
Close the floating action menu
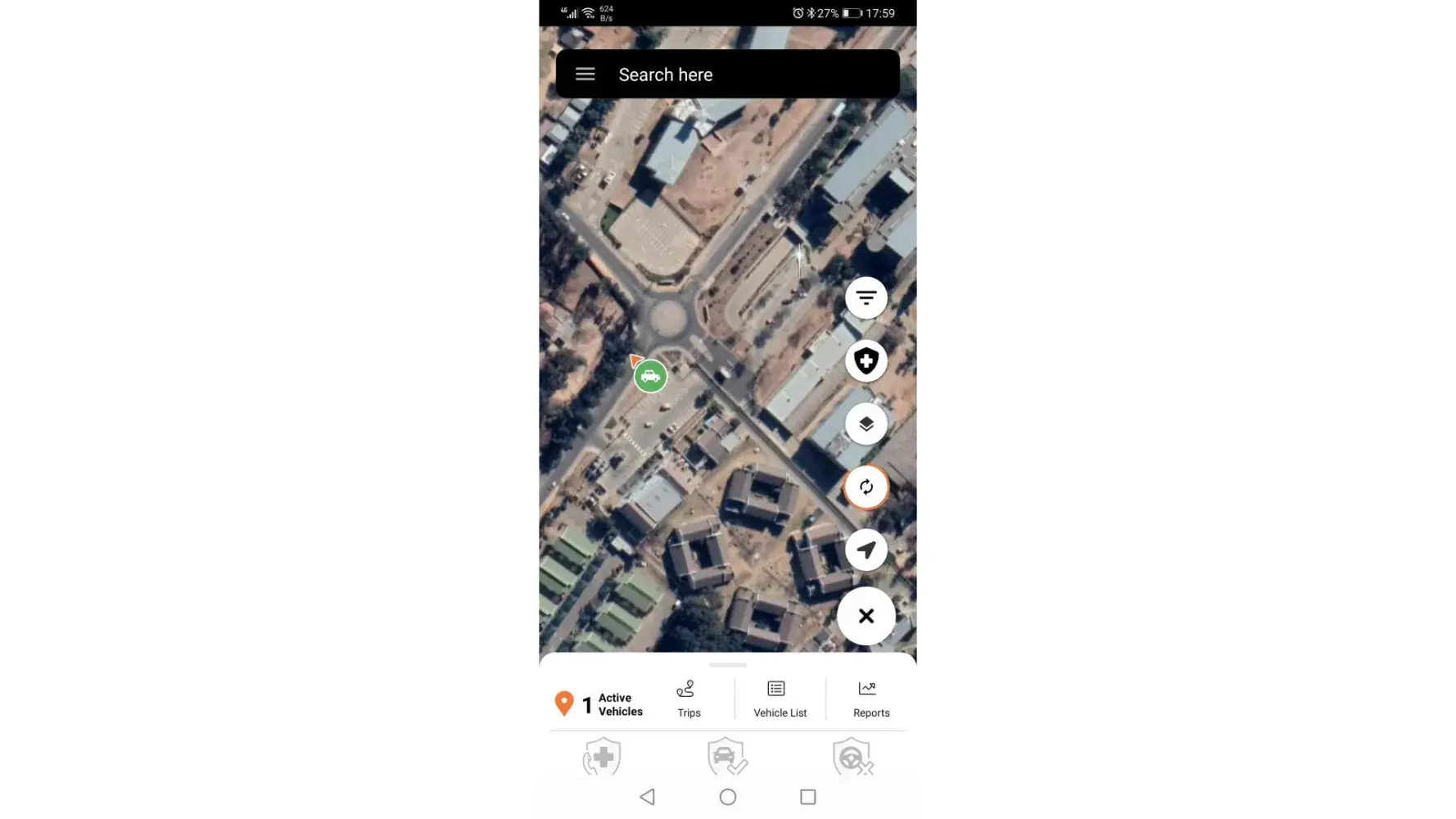tap(866, 616)
